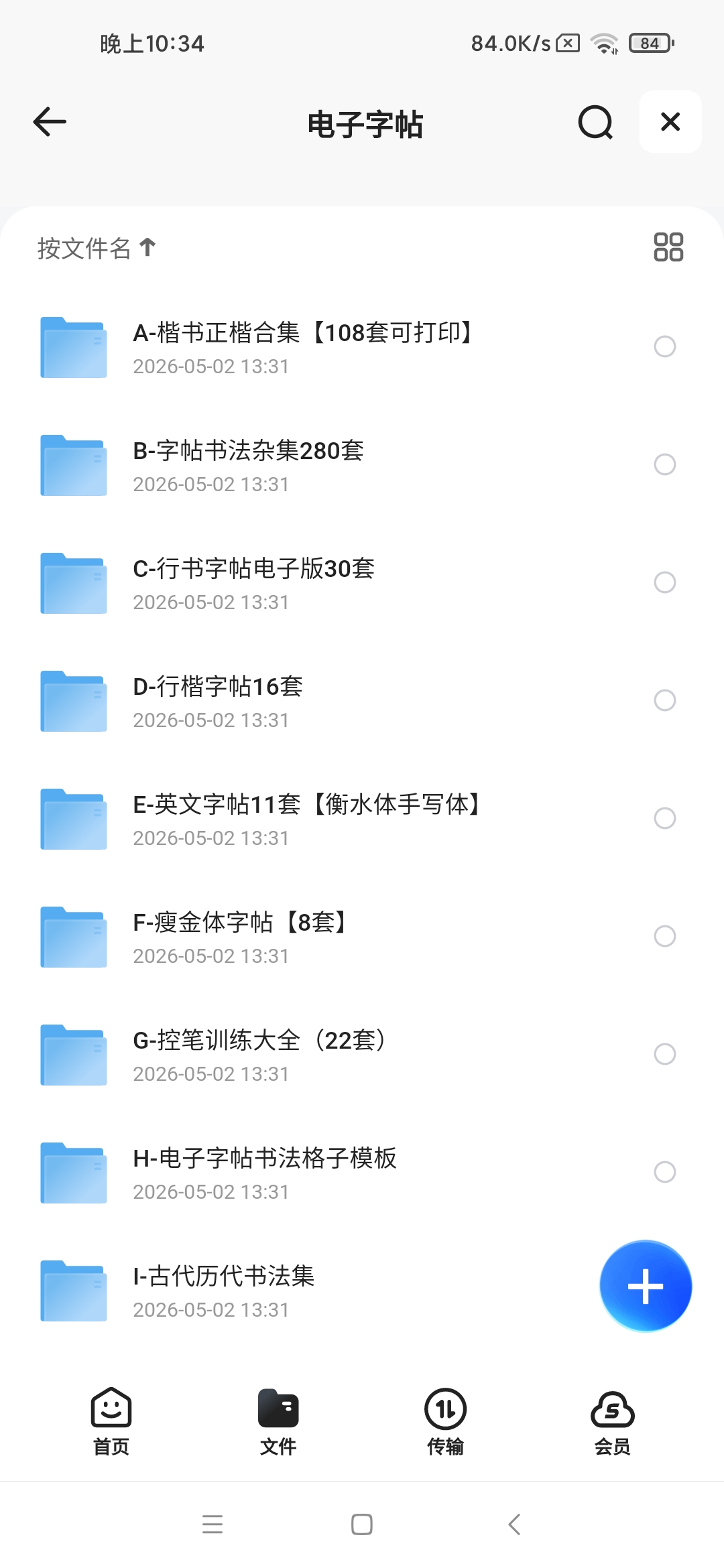Screen dimensions: 724x1568
Task: Switch to the 会员 tab
Action: (x=612, y=1421)
